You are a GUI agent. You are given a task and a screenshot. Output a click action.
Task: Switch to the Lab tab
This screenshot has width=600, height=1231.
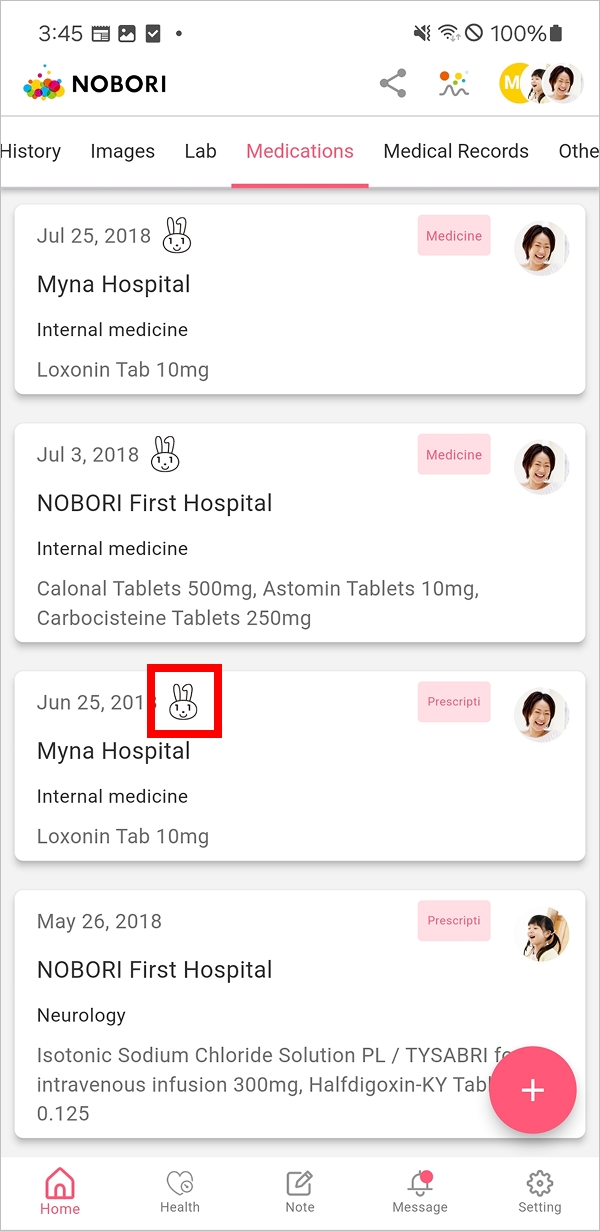[200, 152]
